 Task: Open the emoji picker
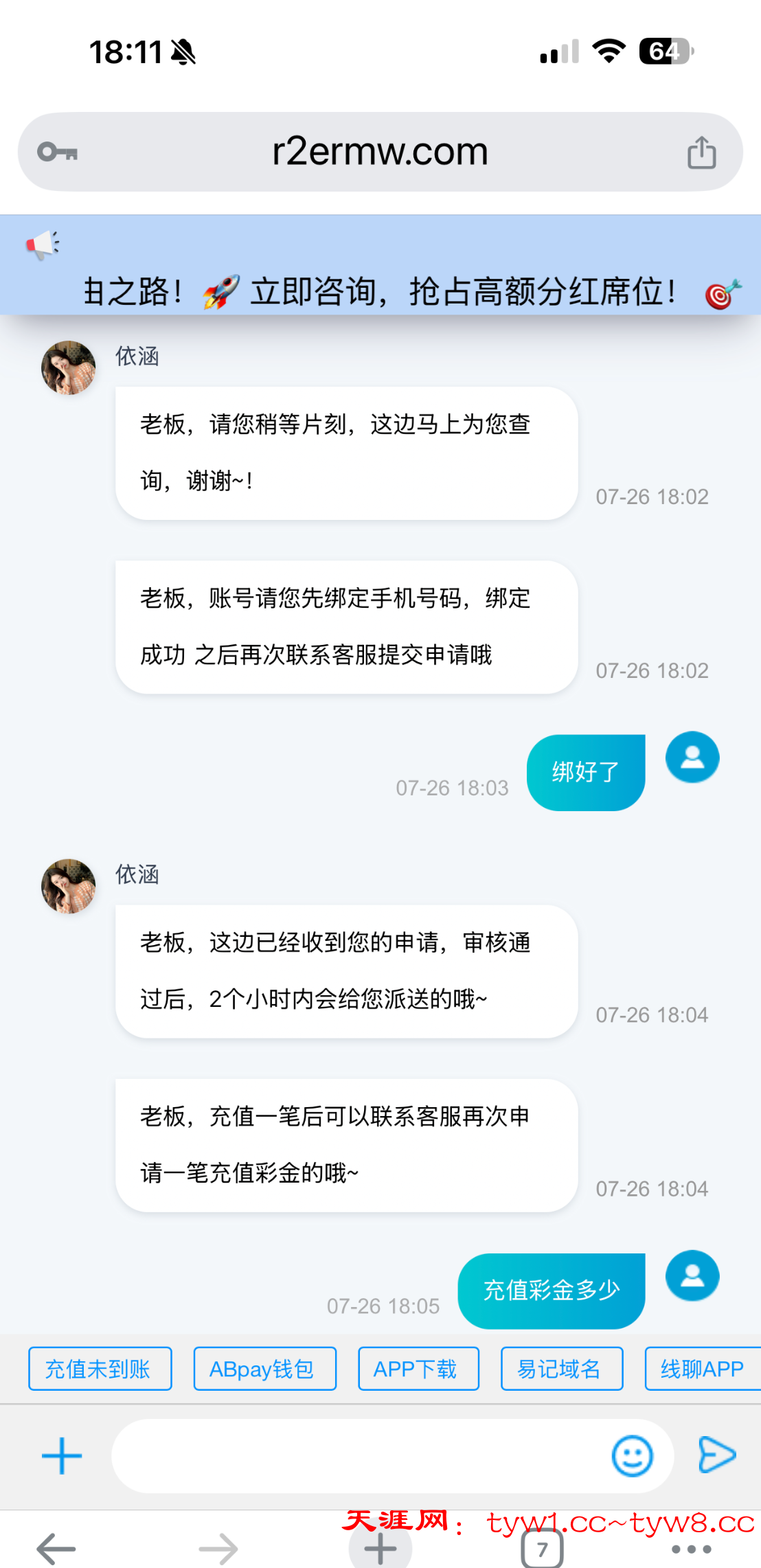[x=632, y=1456]
